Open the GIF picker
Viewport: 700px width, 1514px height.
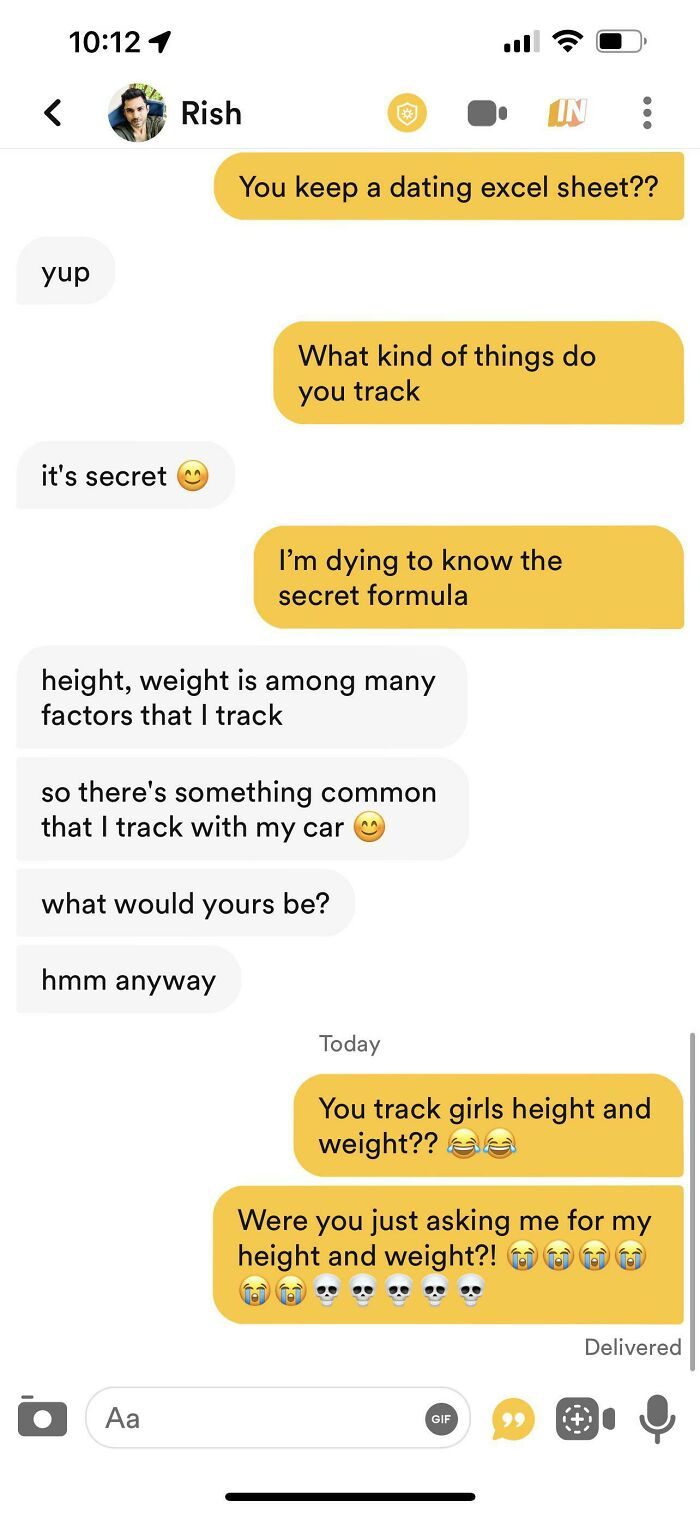pos(441,1418)
